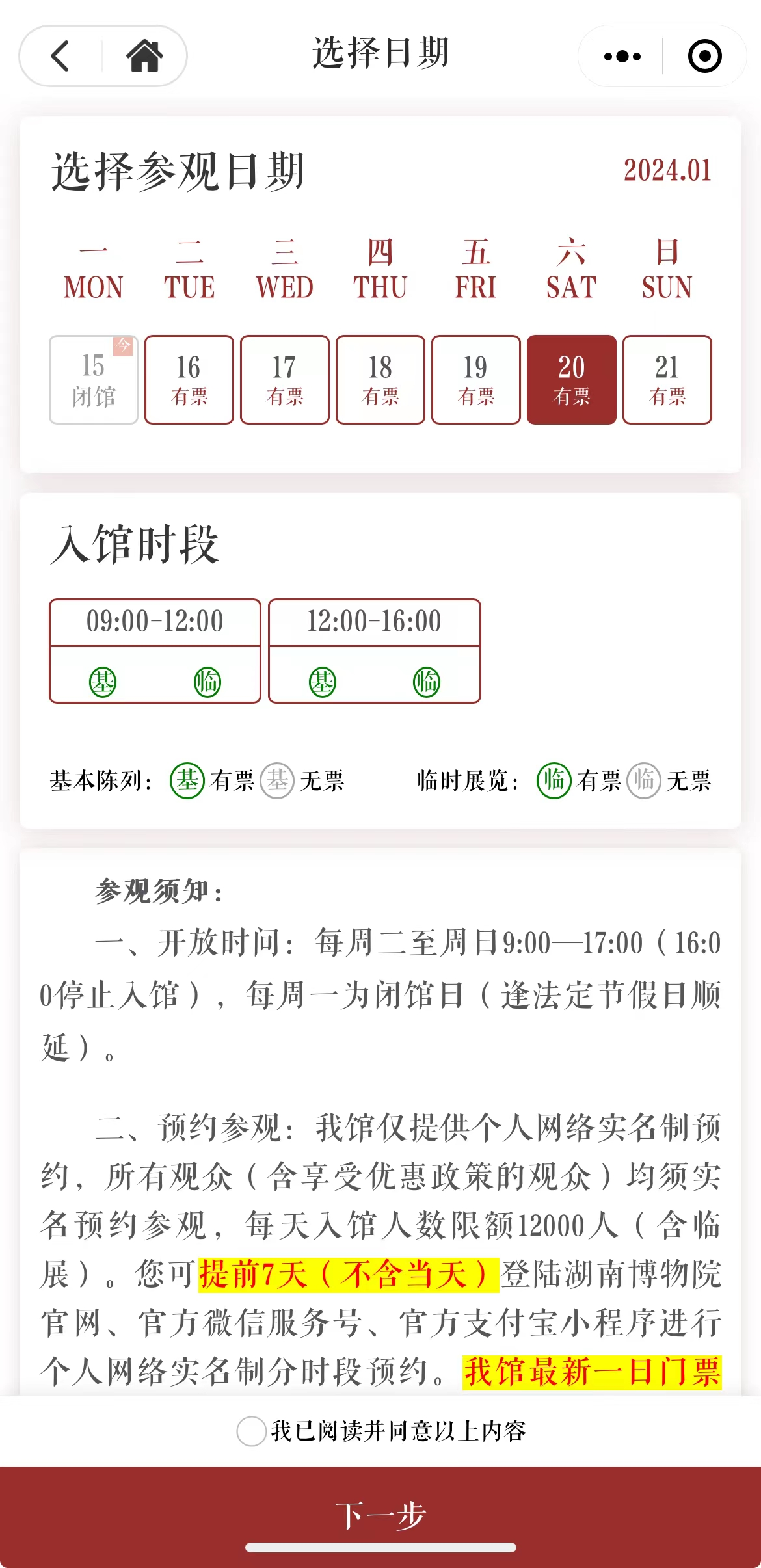Choose Sunday the 21st
The height and width of the screenshot is (1568, 761).
click(667, 380)
